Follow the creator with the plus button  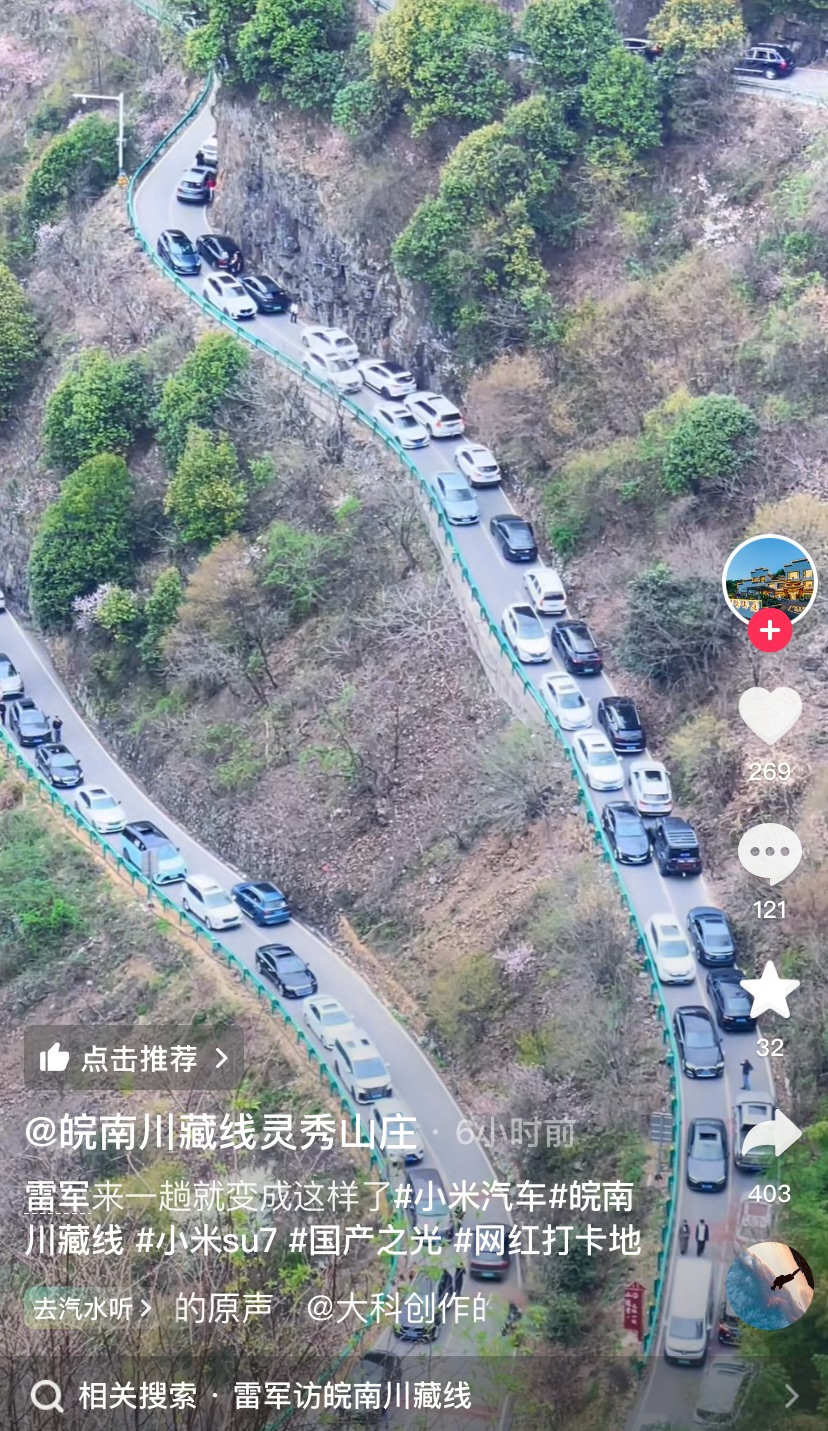(769, 630)
